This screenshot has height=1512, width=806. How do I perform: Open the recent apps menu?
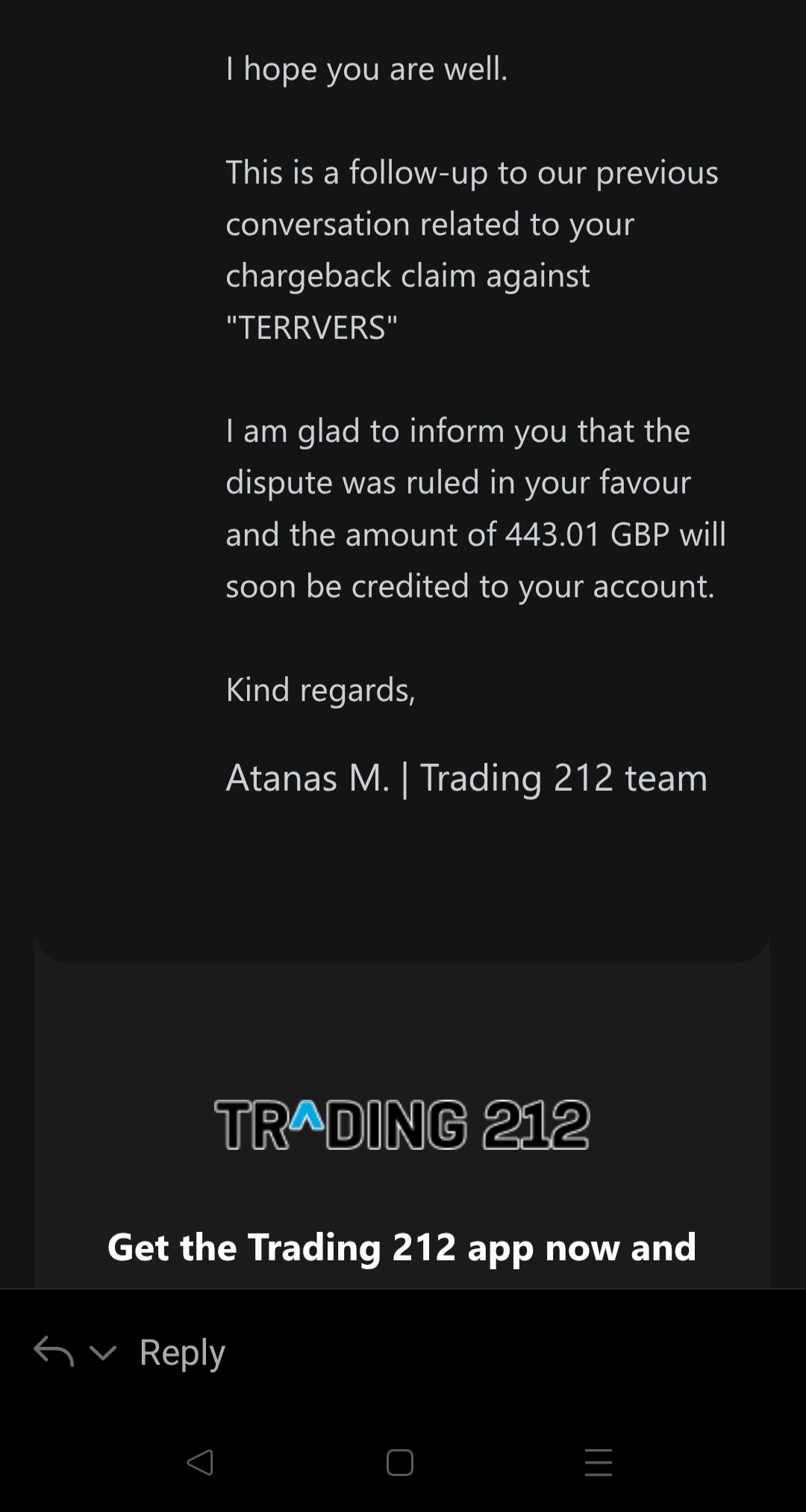599,1462
